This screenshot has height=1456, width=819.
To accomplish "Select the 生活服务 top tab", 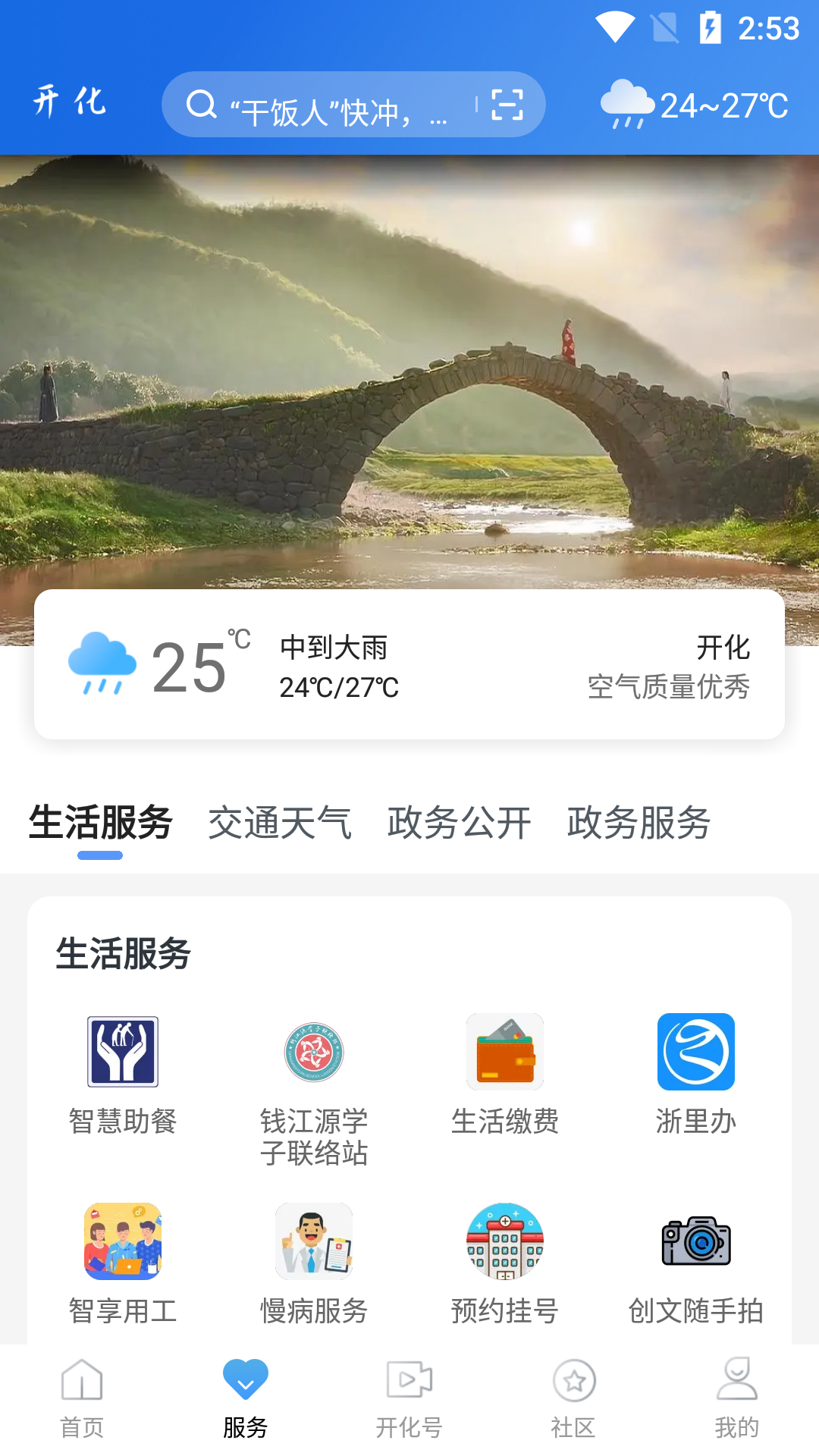I will pos(101,823).
